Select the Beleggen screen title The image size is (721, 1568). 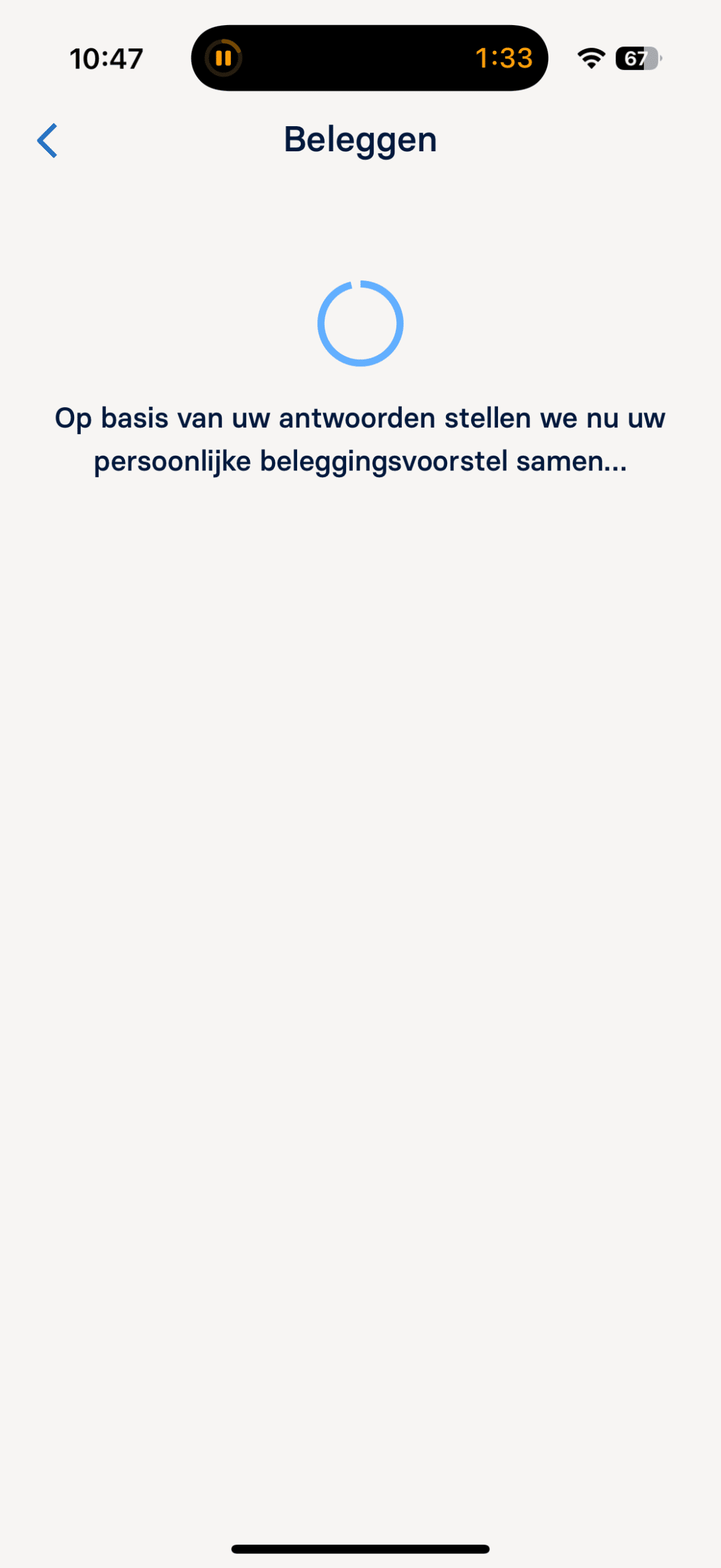(x=360, y=139)
